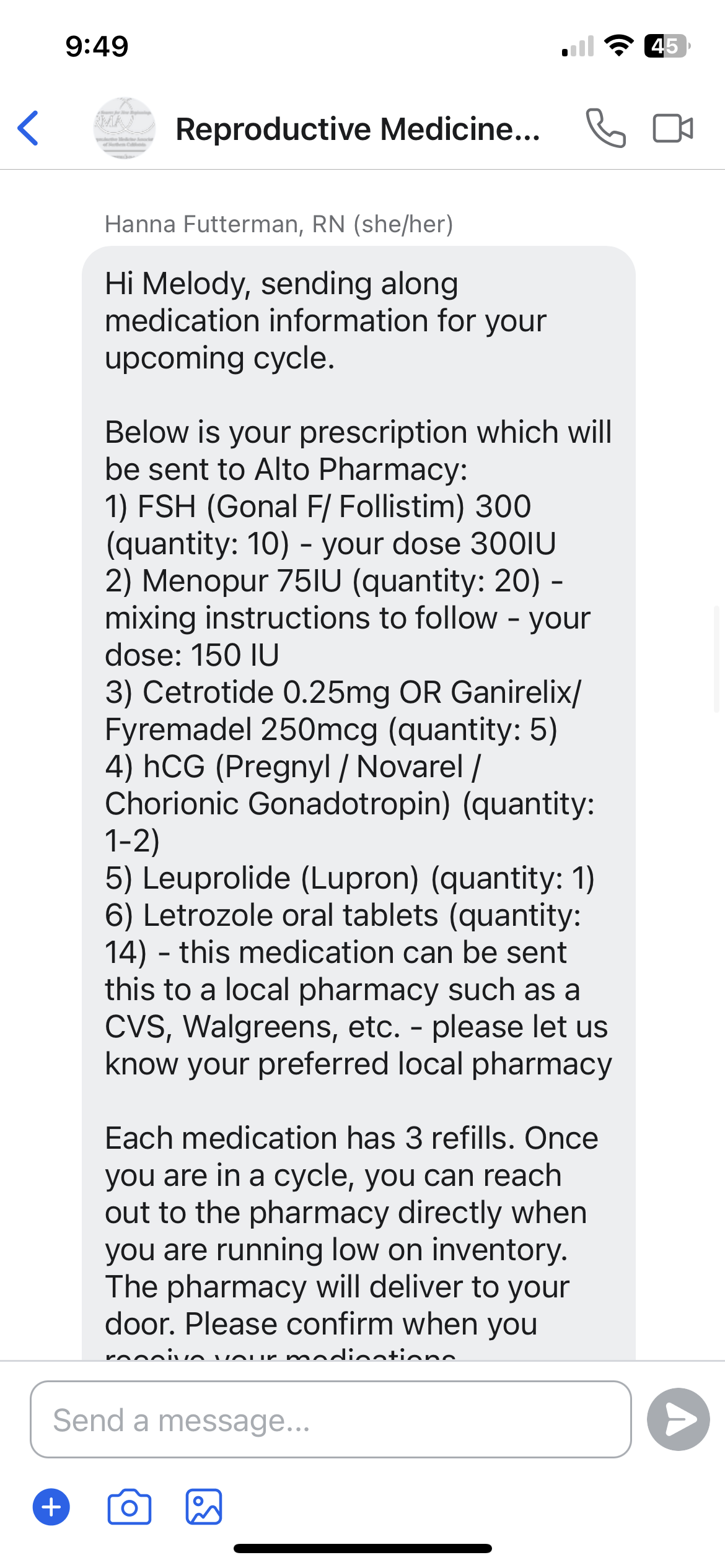Open the plus attachment menu
Screen dimensions: 725x1568
coord(51,1507)
